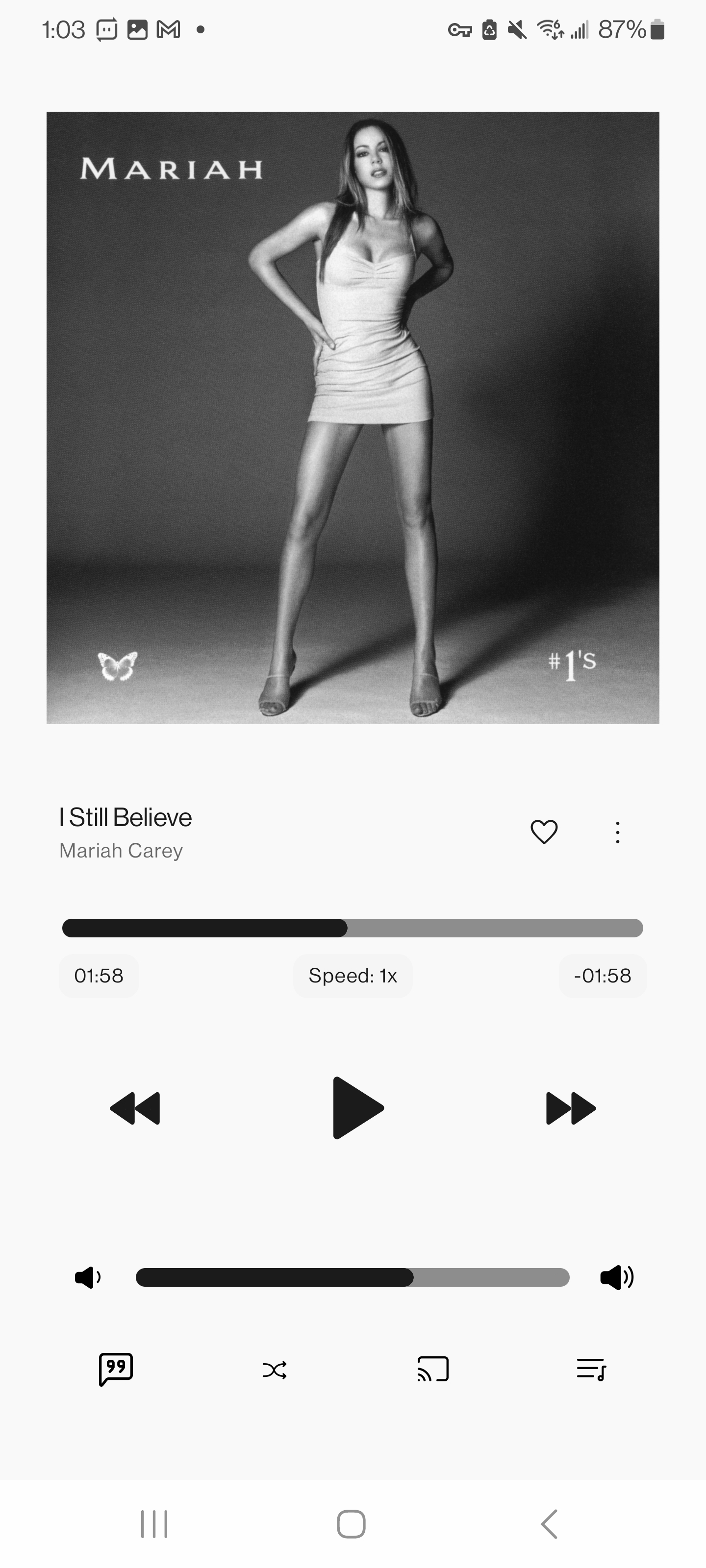Toggle shuffle playback
This screenshot has width=706, height=1568.
pyautogui.click(x=274, y=1370)
